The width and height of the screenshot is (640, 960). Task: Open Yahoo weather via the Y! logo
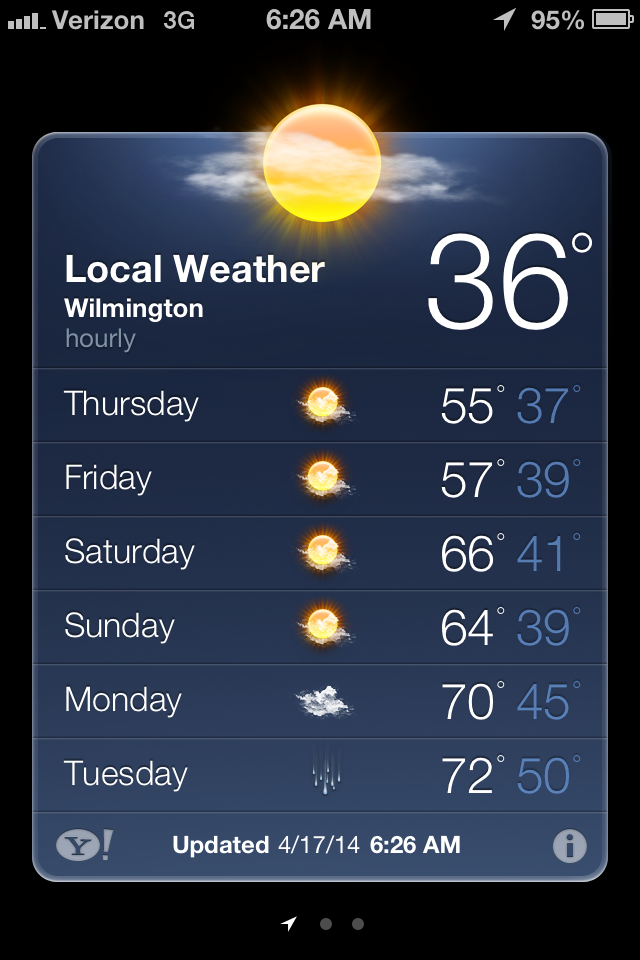click(x=84, y=846)
